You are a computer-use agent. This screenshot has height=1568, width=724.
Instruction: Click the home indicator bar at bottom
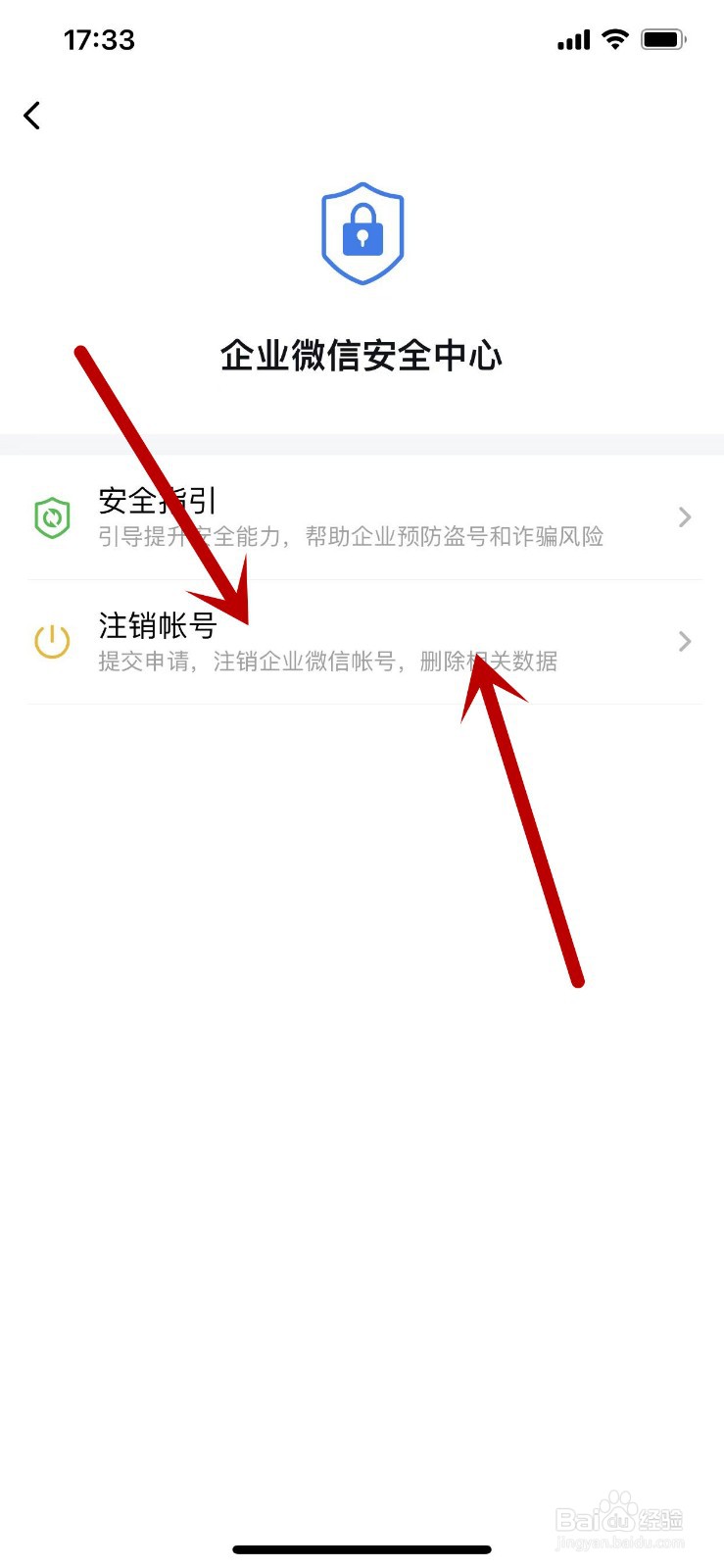coord(362,1549)
